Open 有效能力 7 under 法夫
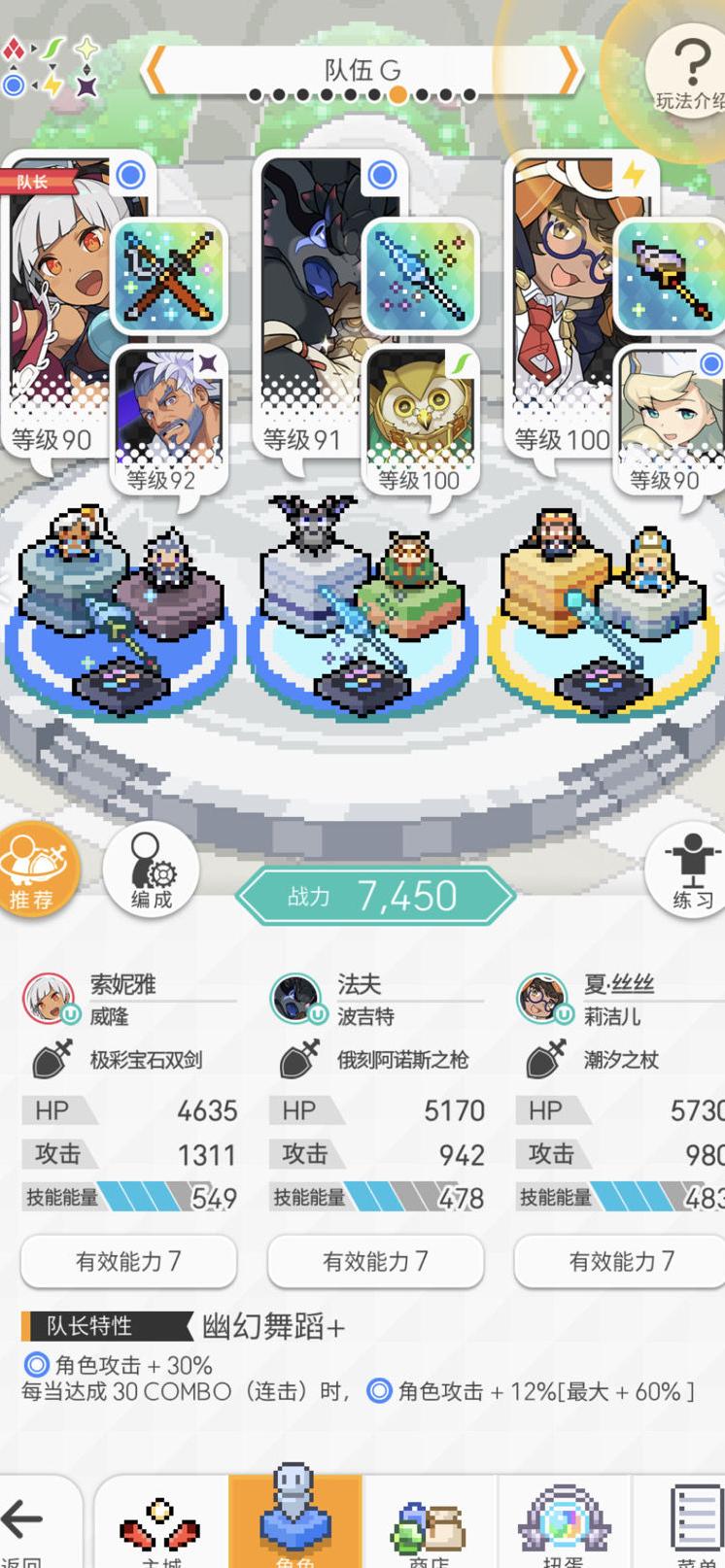 [x=375, y=1262]
